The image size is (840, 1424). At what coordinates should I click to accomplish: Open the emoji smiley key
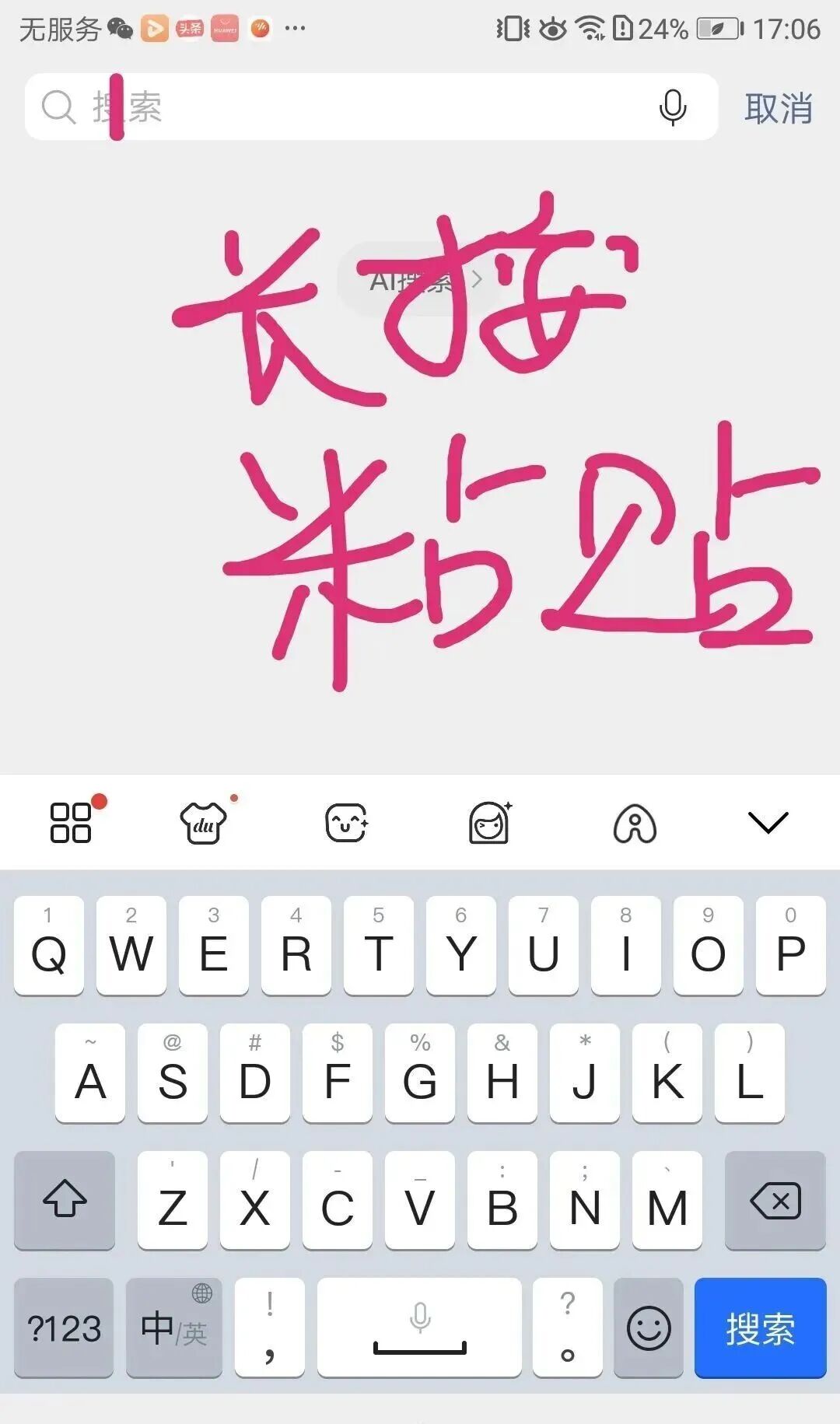tap(649, 1328)
